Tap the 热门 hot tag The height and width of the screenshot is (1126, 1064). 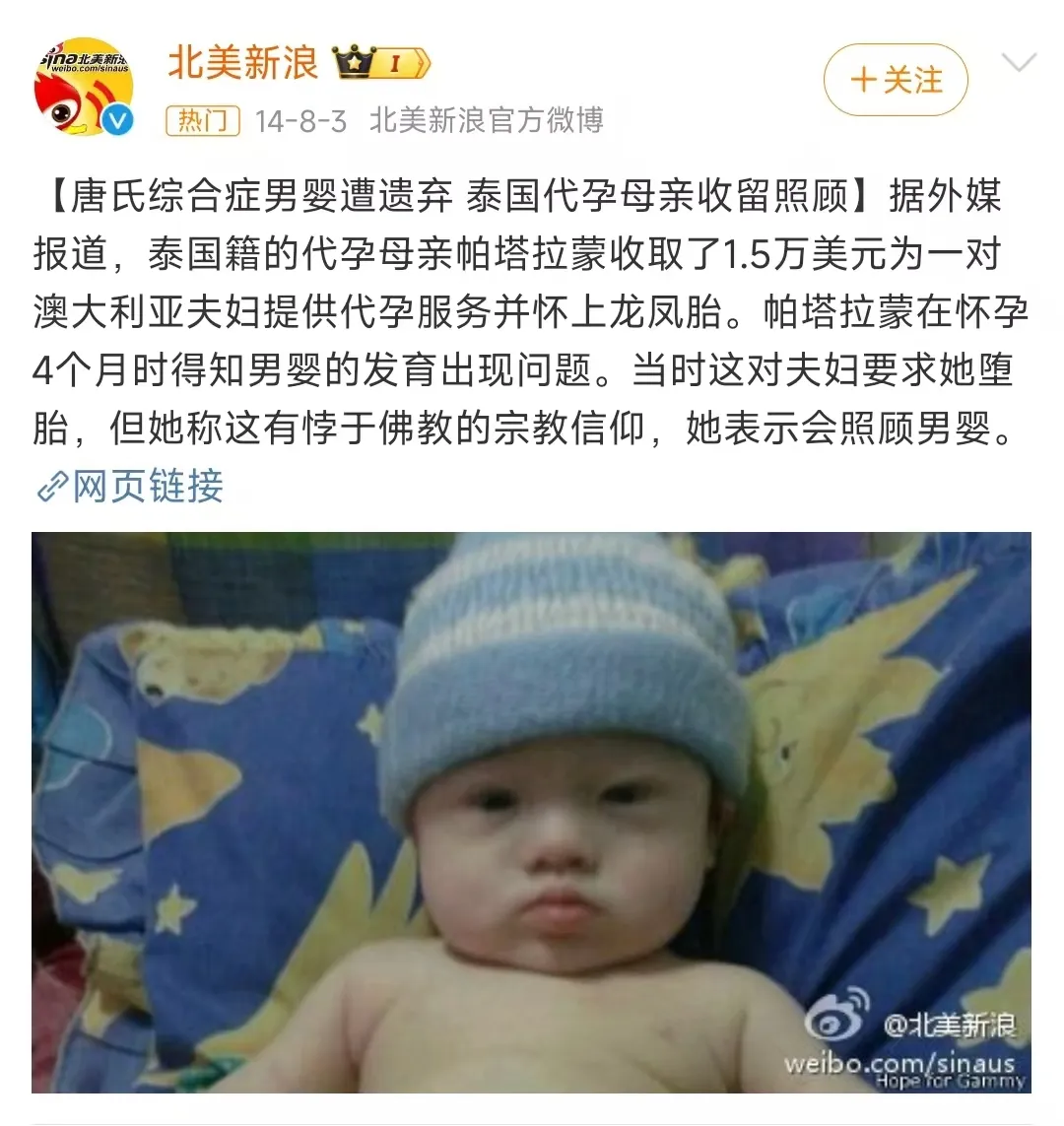(203, 120)
